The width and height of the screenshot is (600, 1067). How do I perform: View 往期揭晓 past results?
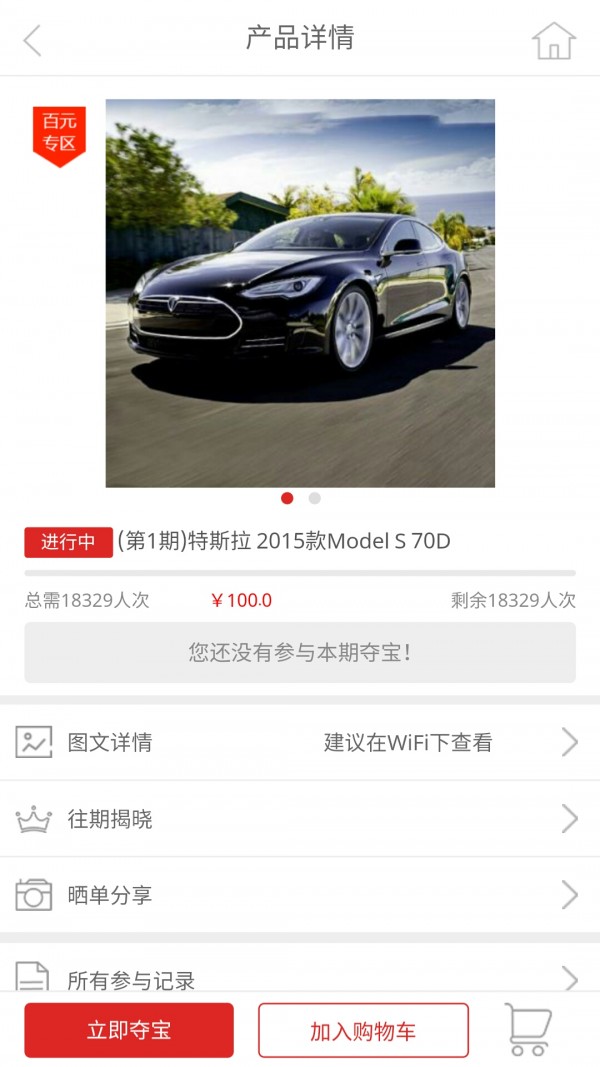click(300, 819)
